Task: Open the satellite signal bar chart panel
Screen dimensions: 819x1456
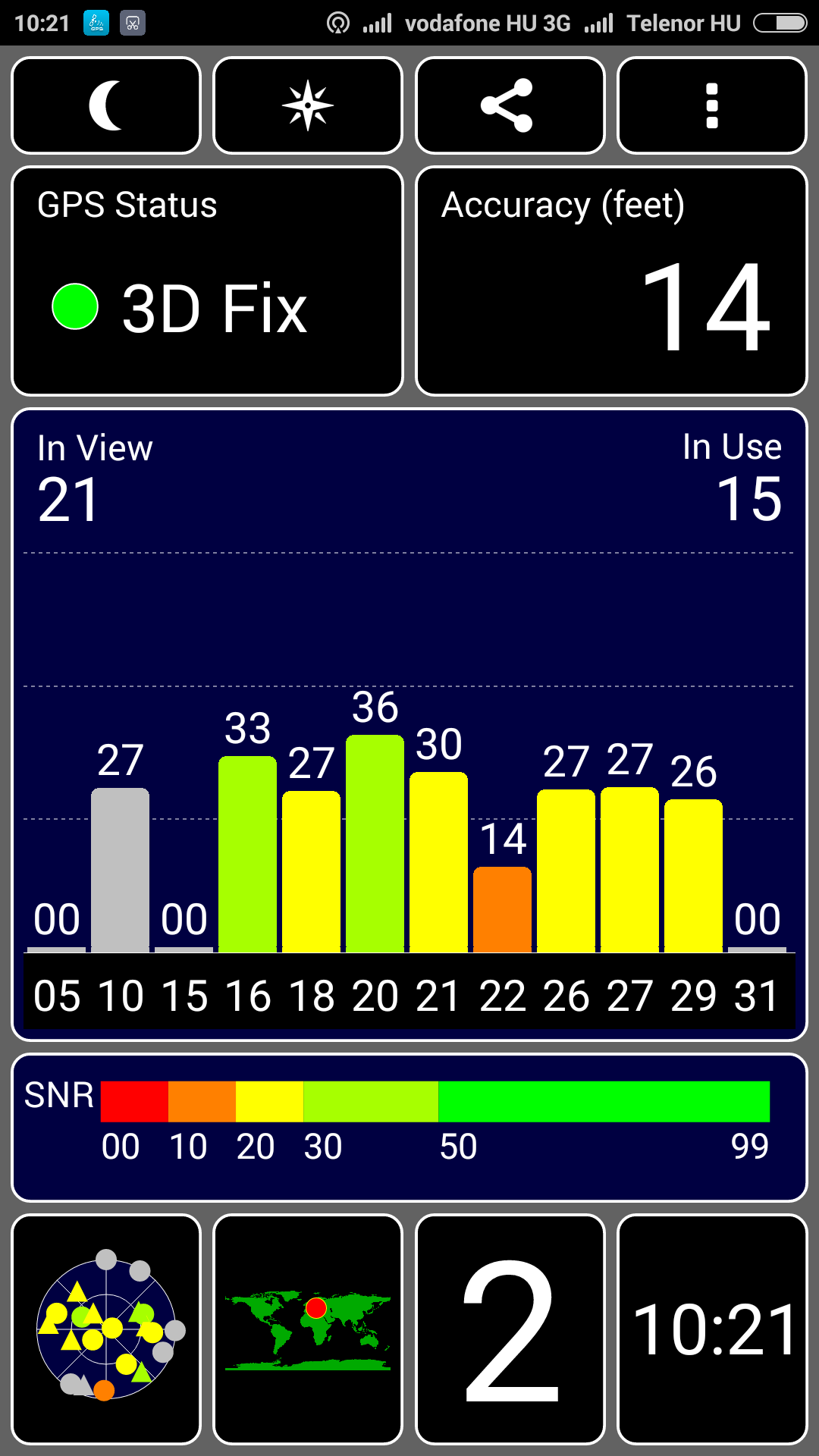Action: tap(409, 724)
